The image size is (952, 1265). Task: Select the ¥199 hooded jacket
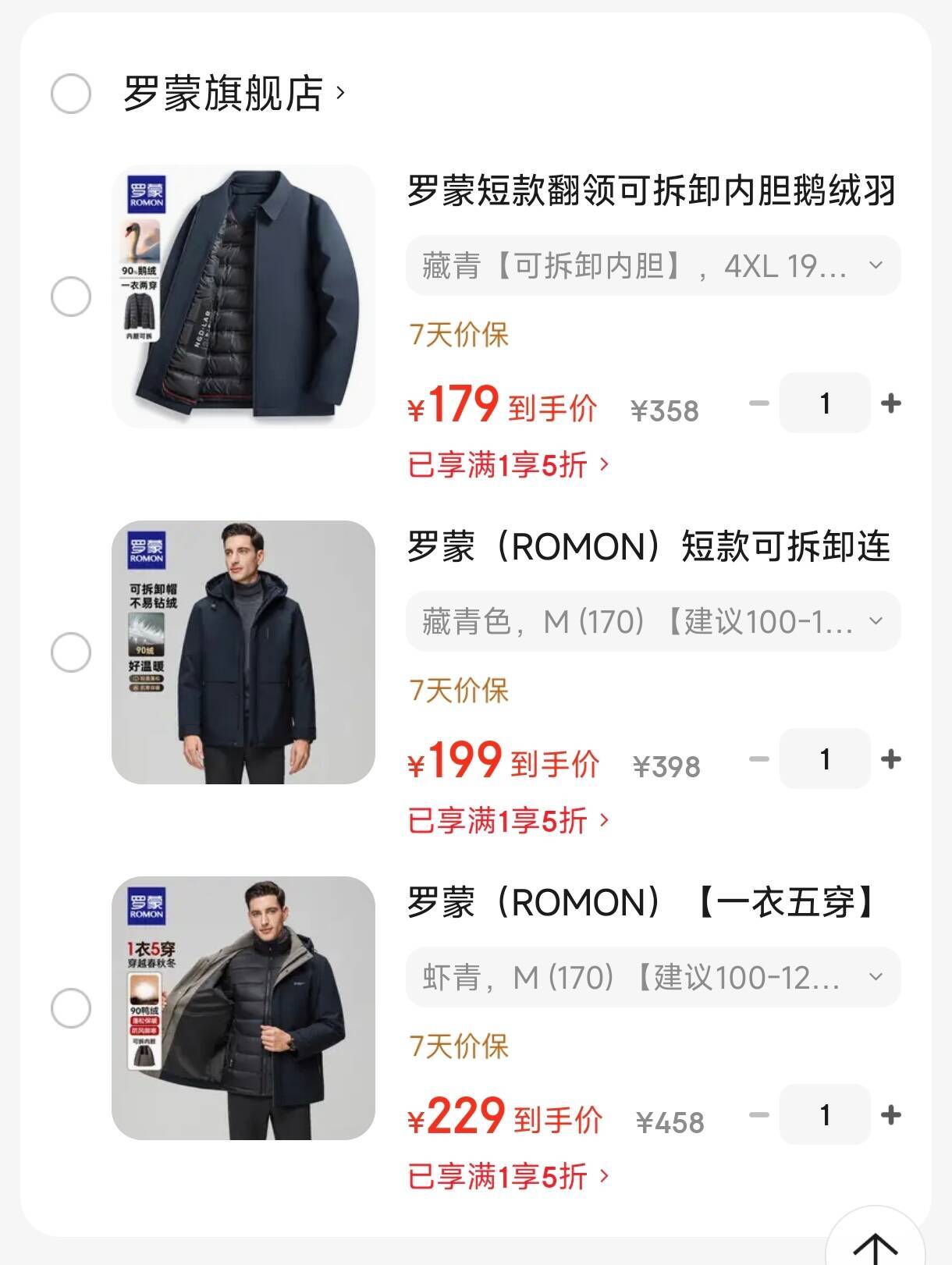[x=71, y=652]
